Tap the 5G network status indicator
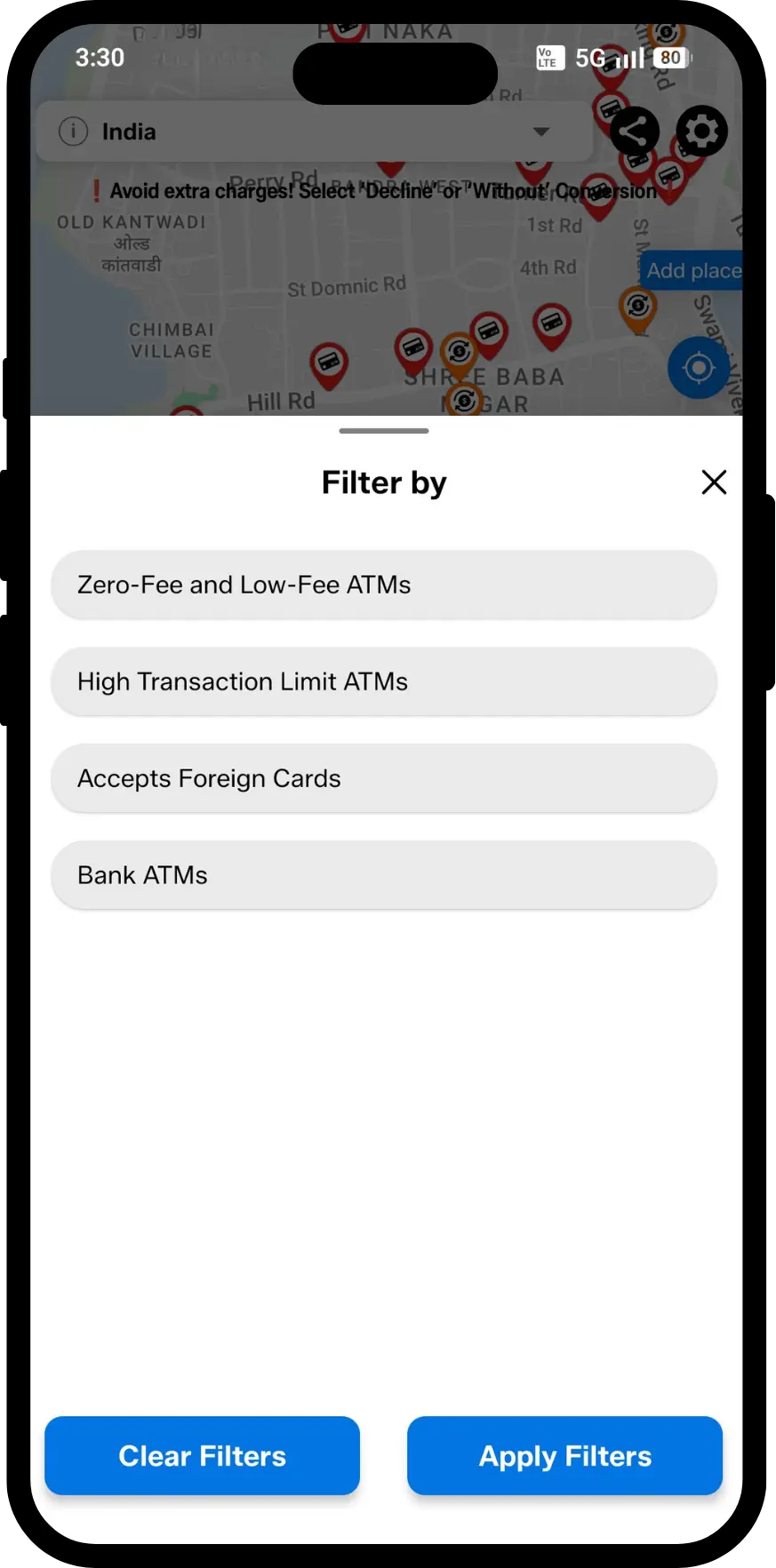This screenshot has width=776, height=1568. point(590,57)
